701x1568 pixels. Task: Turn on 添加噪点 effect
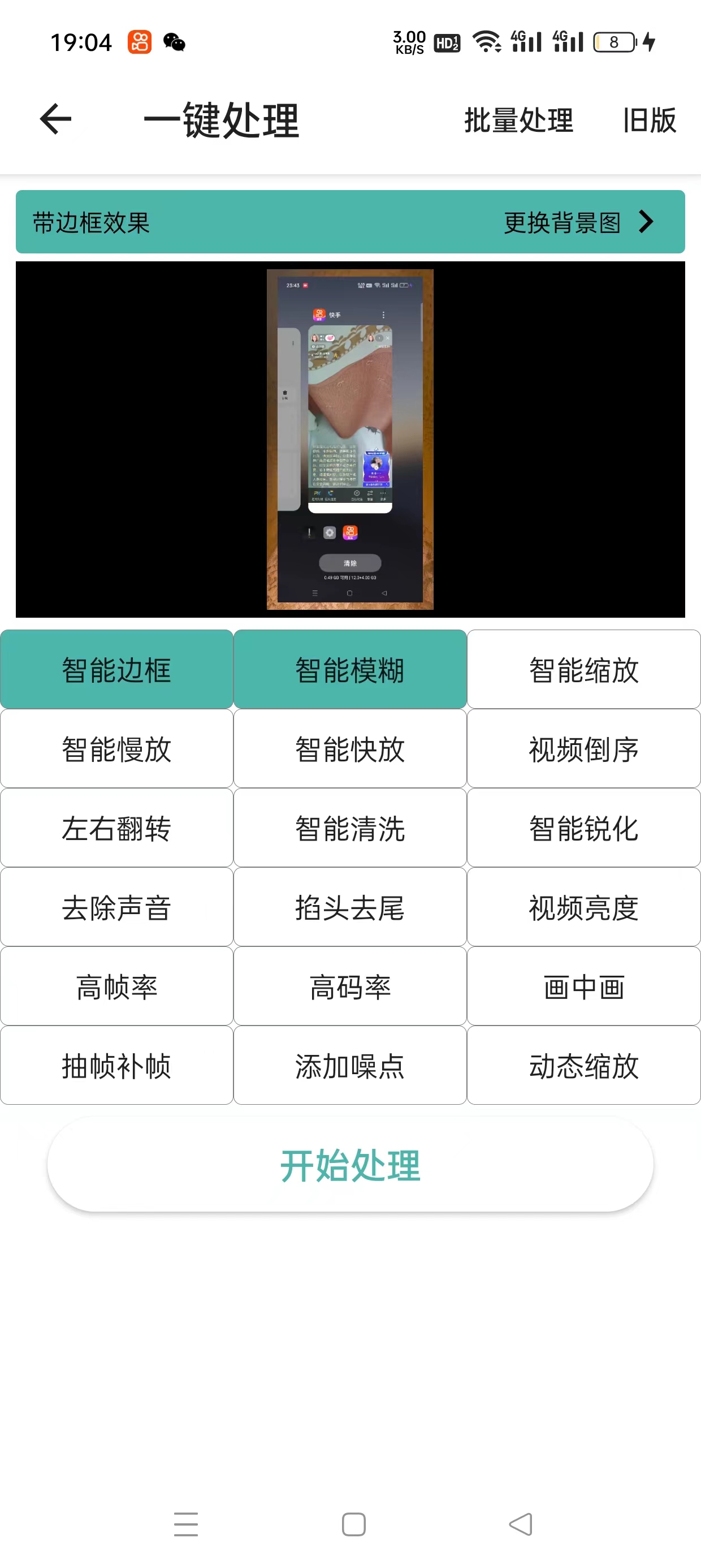tap(350, 1066)
